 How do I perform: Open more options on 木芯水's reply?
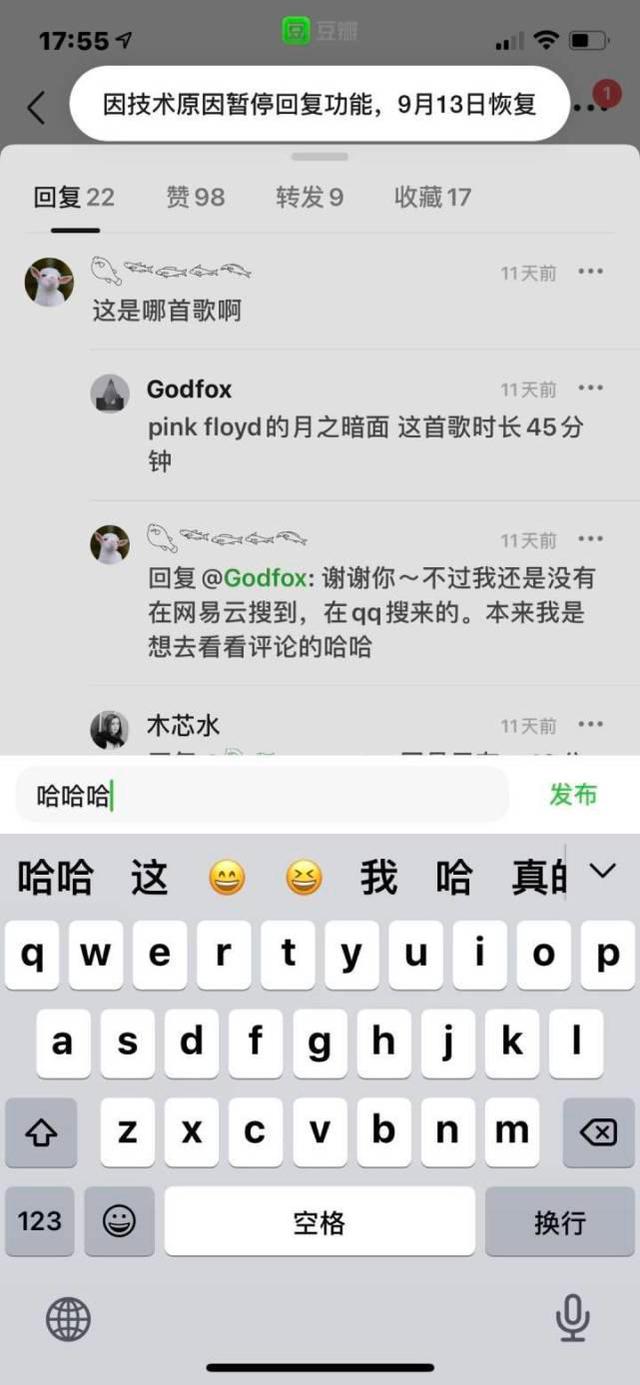click(x=591, y=725)
